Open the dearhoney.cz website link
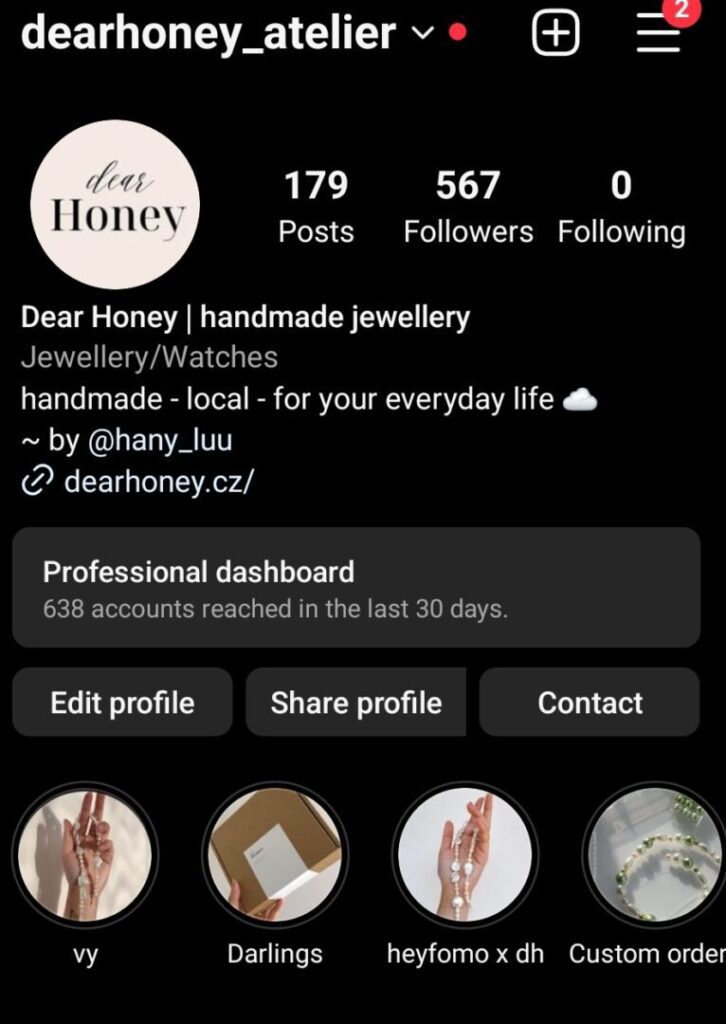This screenshot has height=1024, width=726. tap(158, 481)
